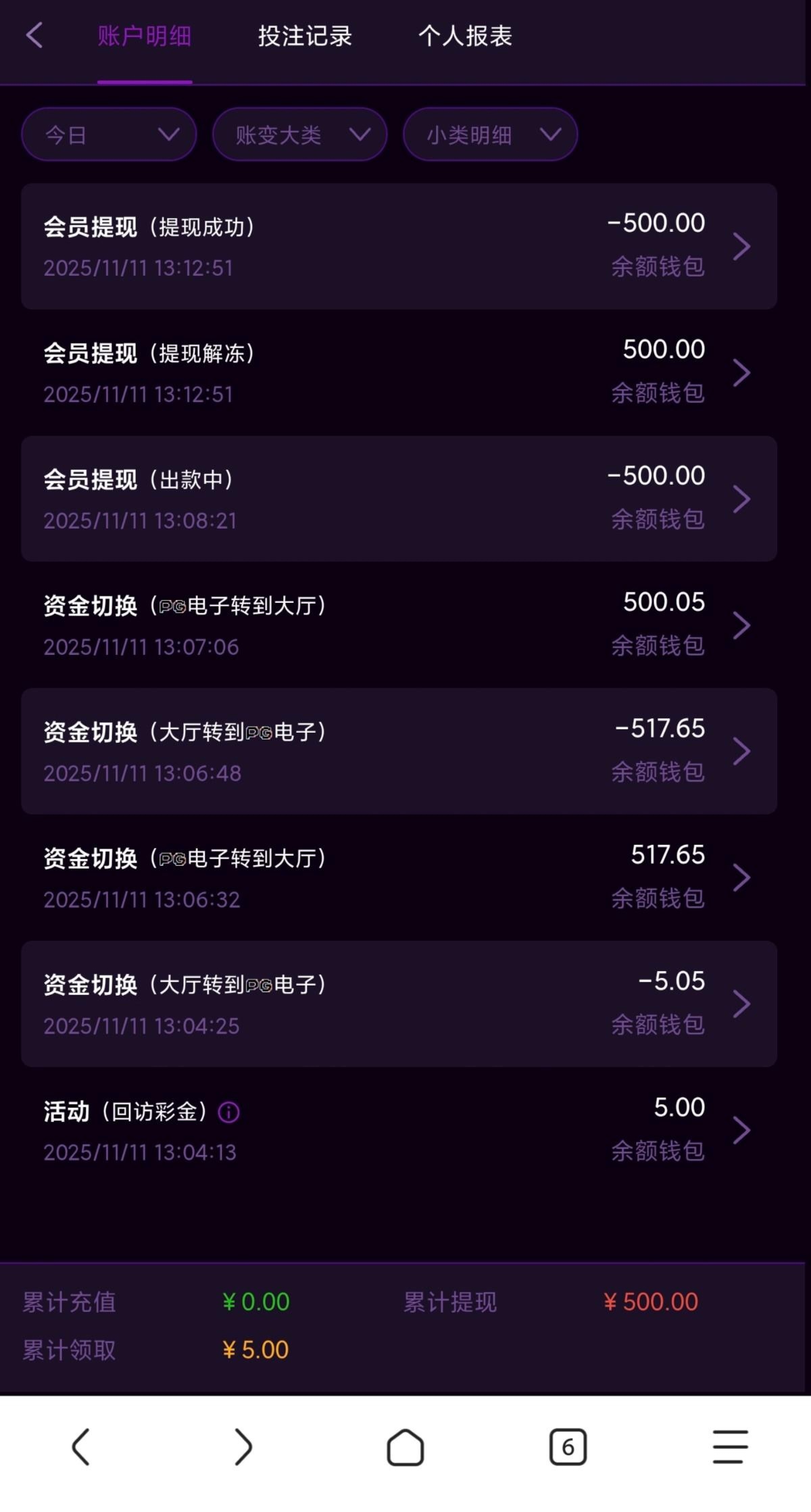Expand the 账变大类 filter dropdown
Image resolution: width=811 pixels, height=1512 pixels.
300,135
